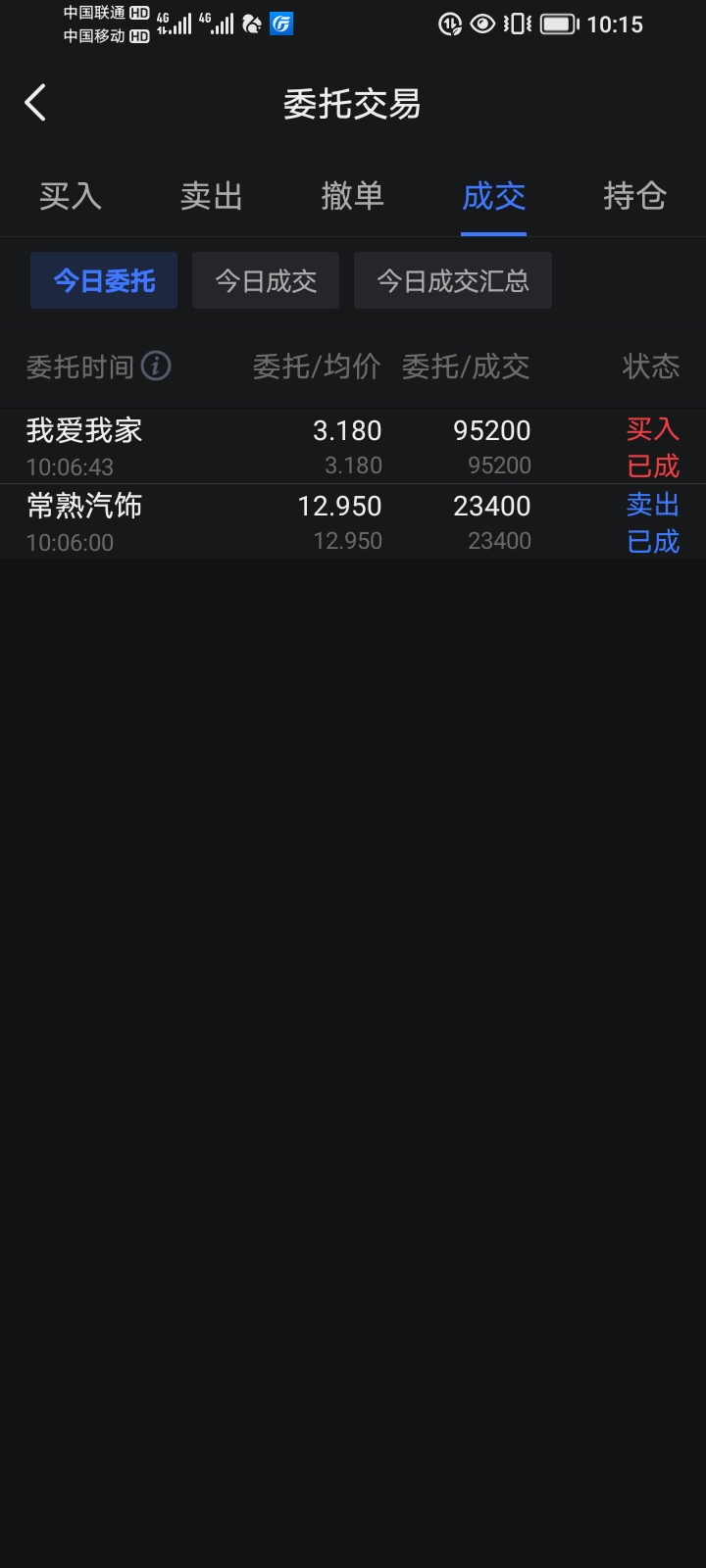Open the 常熟汽饰 order entry
The height and width of the screenshot is (1568, 706).
353,521
